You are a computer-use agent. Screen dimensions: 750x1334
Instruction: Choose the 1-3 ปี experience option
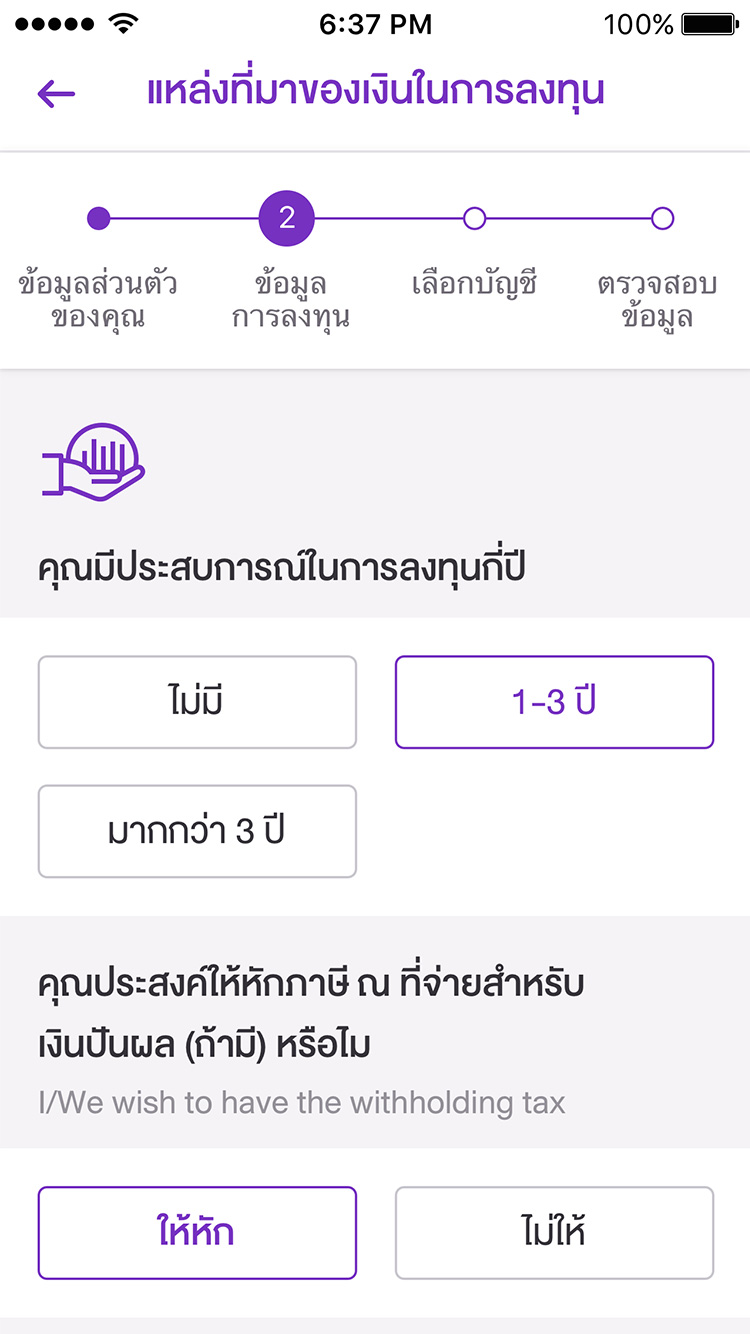point(554,702)
